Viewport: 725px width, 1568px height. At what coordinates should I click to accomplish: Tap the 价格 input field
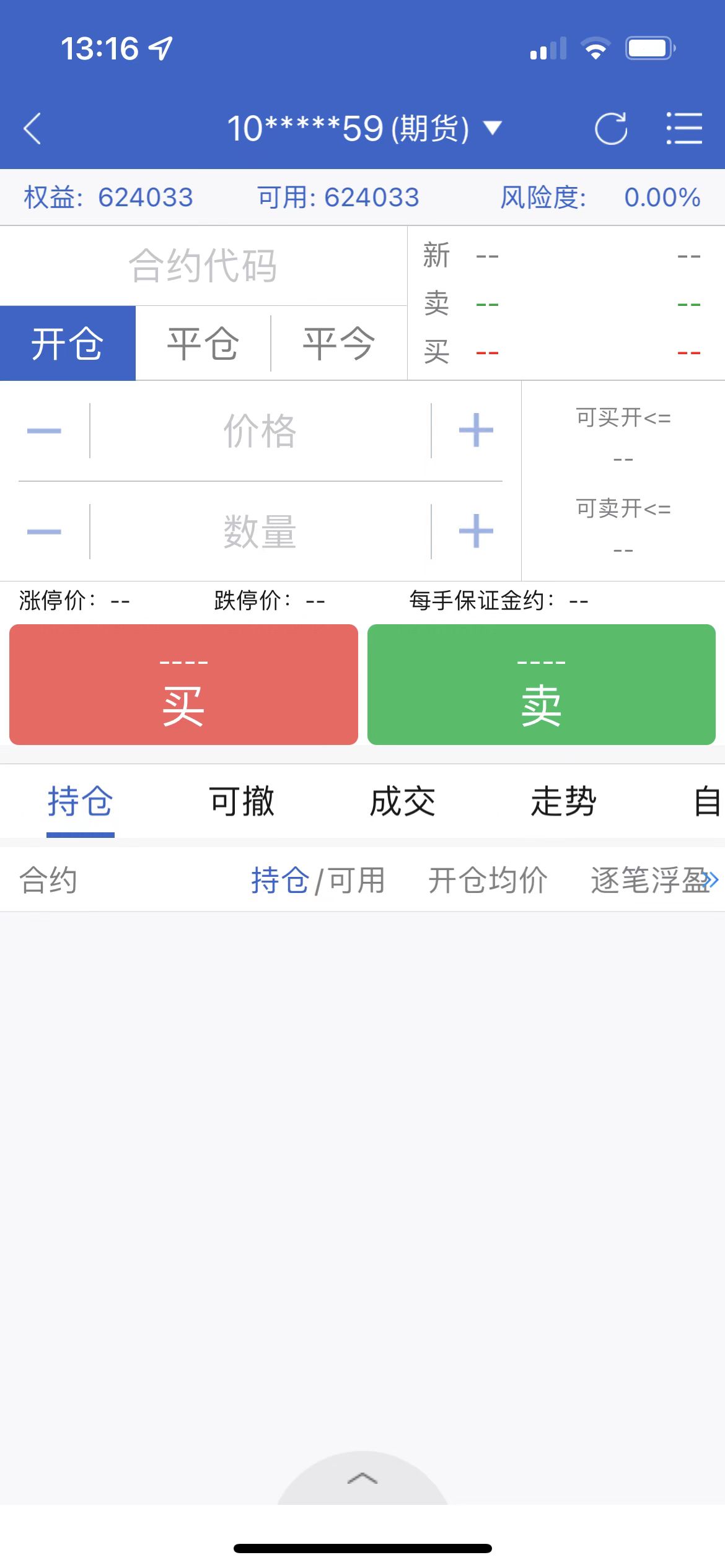click(260, 431)
